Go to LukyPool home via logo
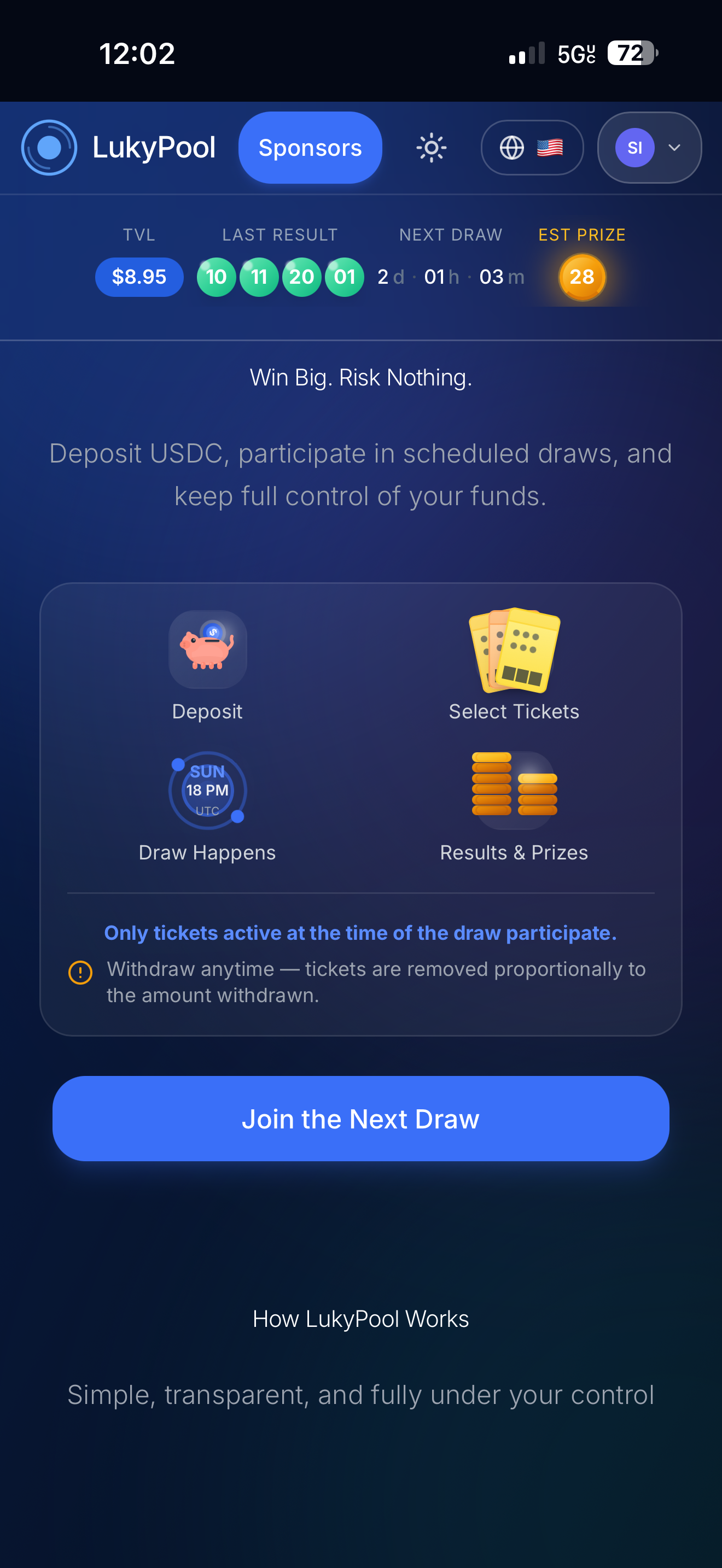722x1568 pixels. [x=119, y=148]
